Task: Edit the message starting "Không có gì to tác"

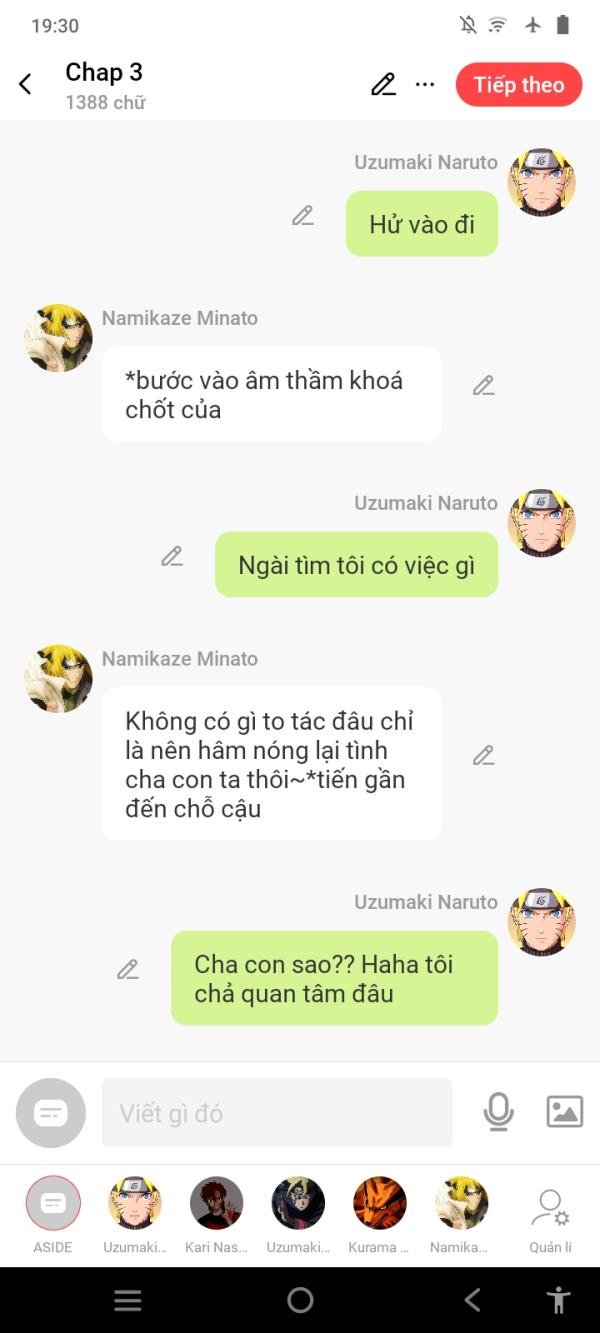Action: point(484,756)
